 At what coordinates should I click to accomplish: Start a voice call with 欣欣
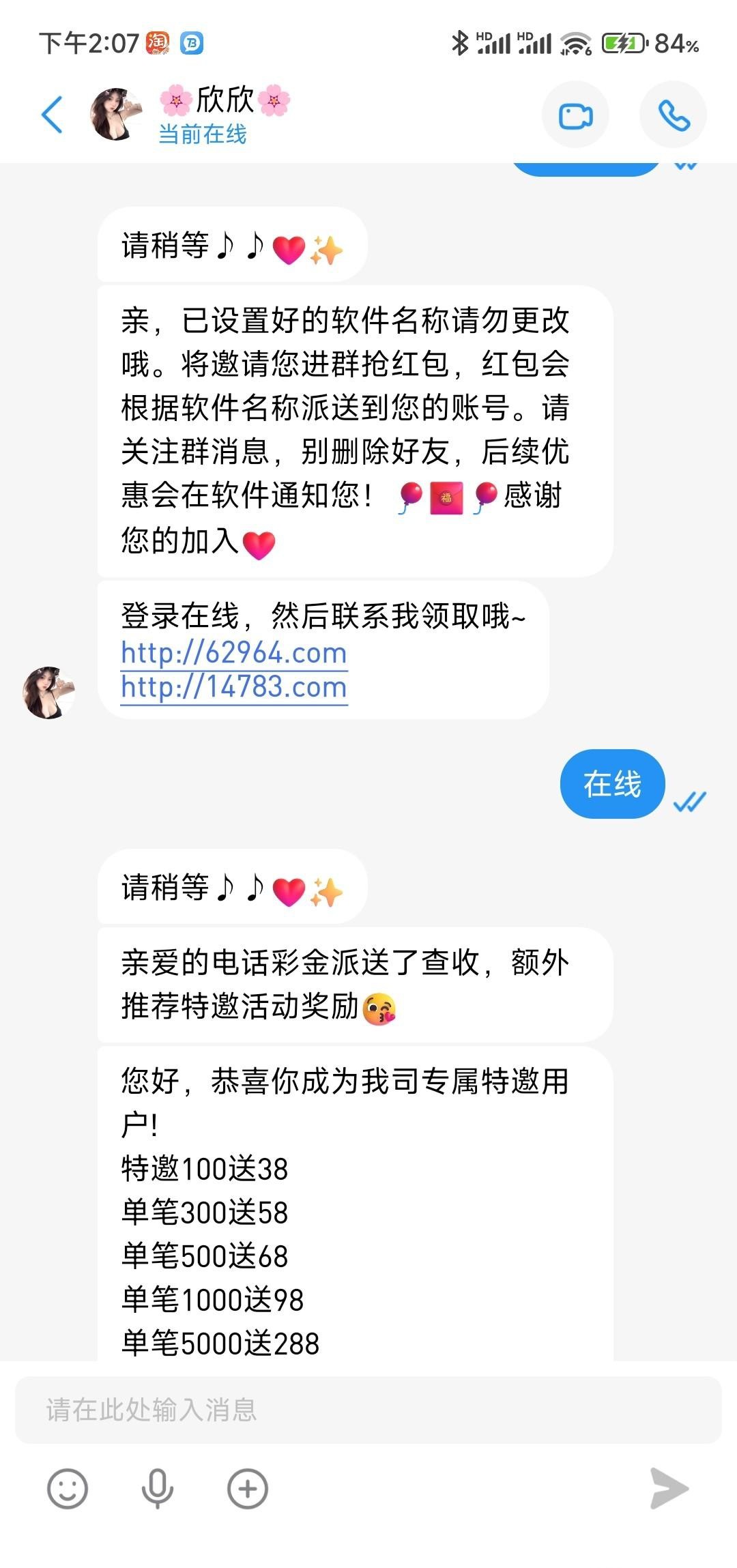tap(673, 115)
